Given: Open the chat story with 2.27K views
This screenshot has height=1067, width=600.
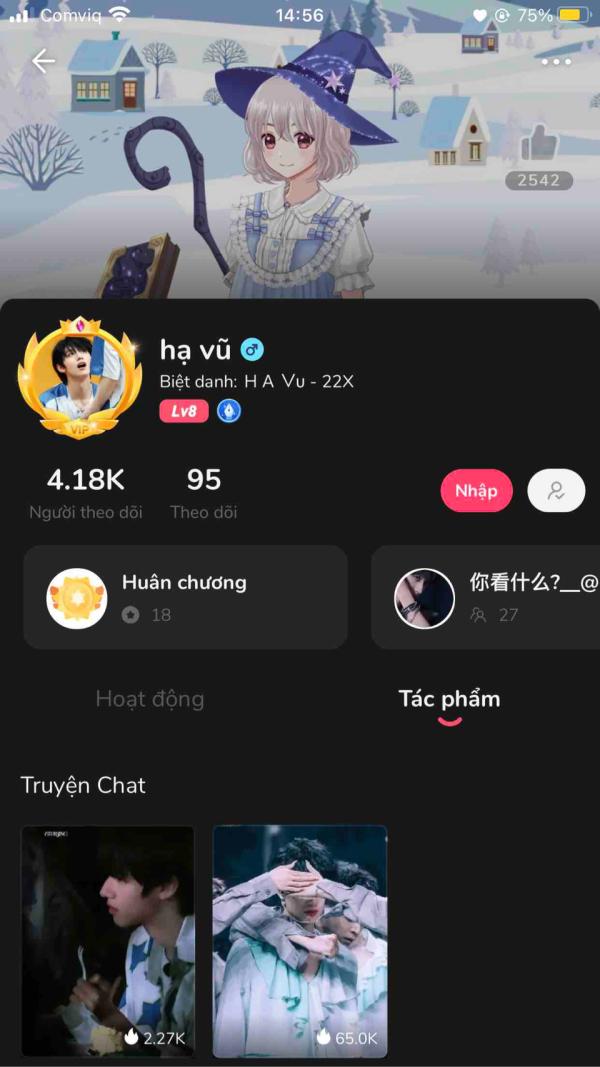Looking at the screenshot, I should point(108,940).
